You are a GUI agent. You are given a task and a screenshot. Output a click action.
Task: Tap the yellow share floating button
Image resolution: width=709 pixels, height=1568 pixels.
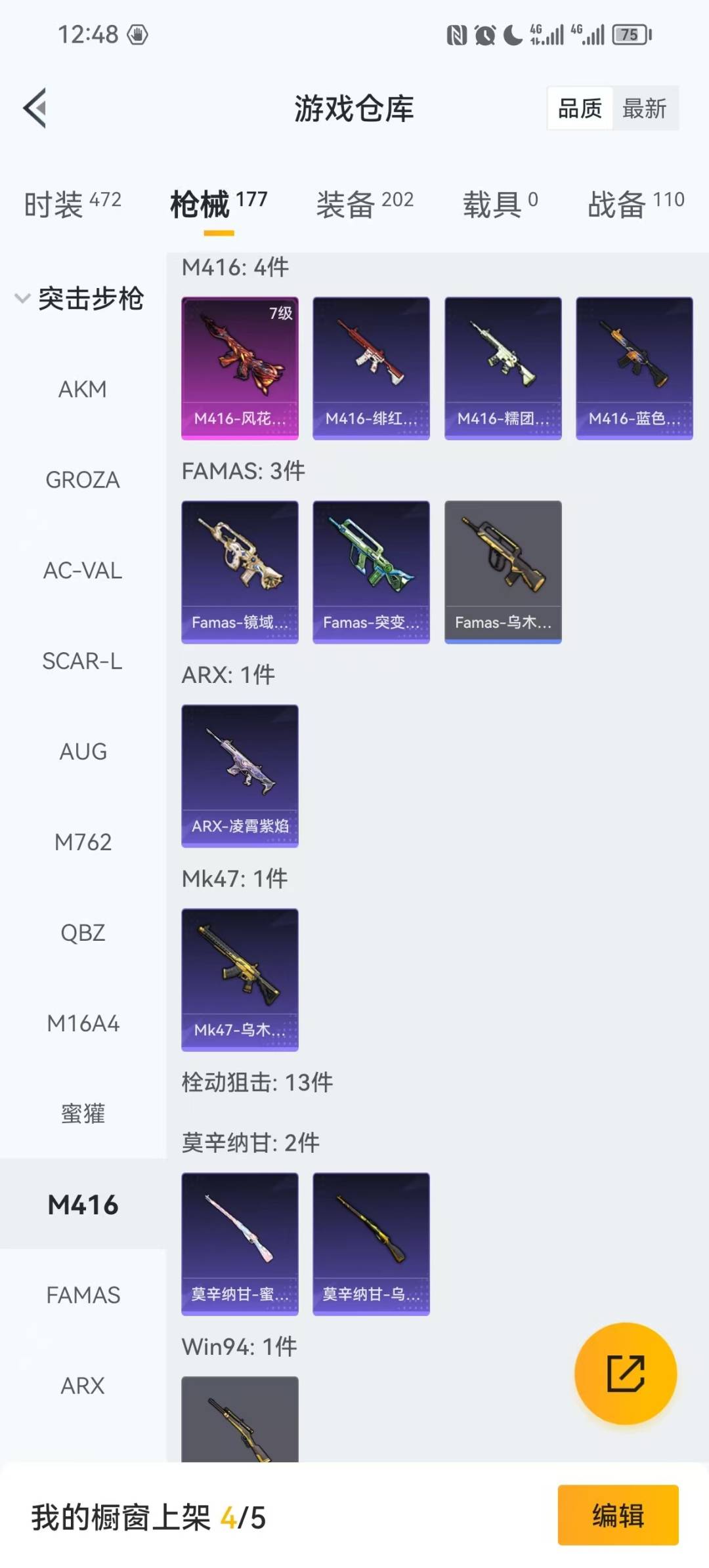625,1373
